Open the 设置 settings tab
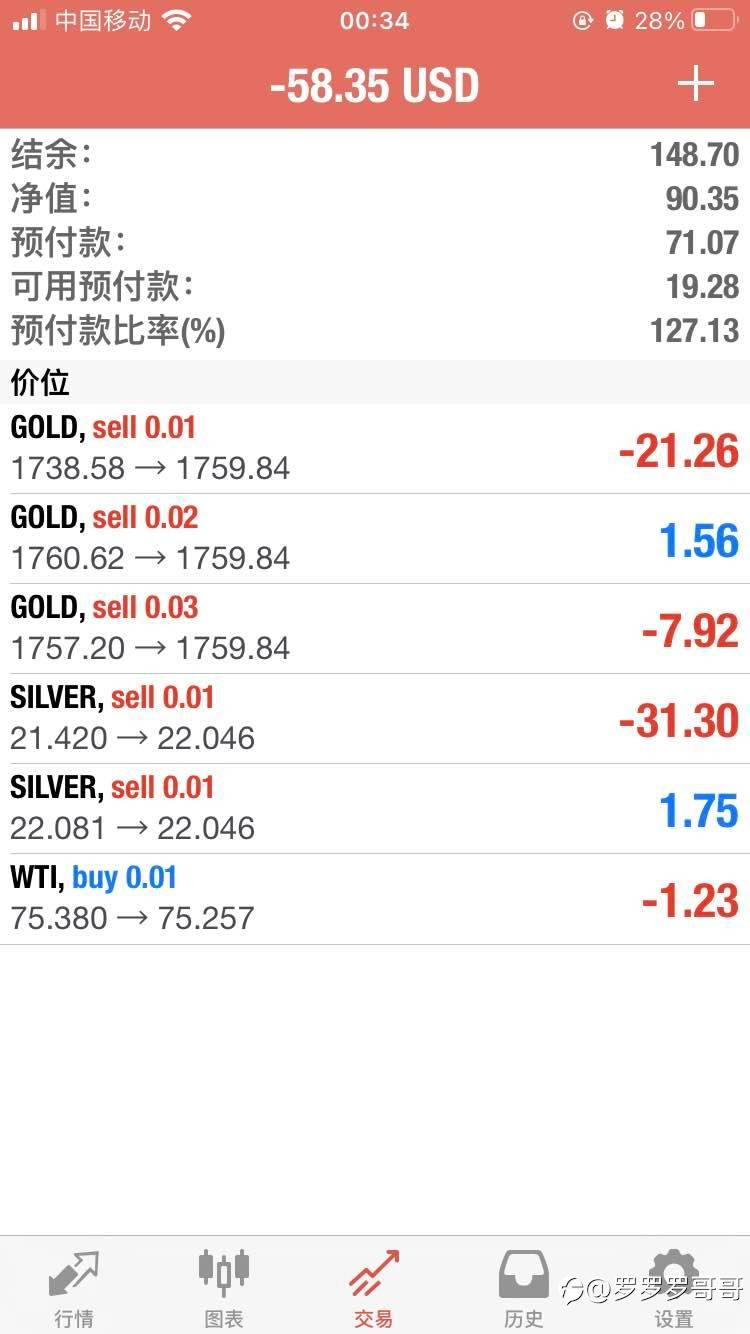The height and width of the screenshot is (1334, 750). coord(674,1287)
